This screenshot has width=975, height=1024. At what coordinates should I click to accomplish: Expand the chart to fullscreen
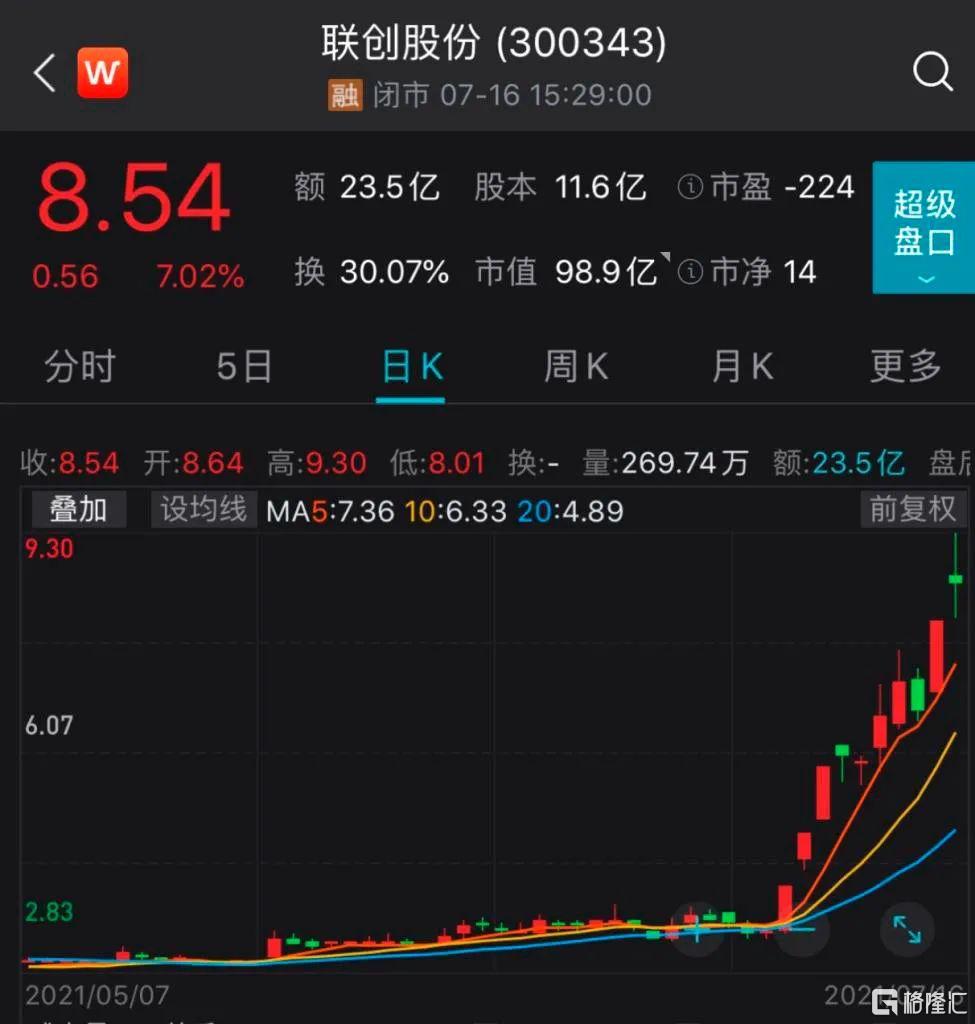tap(906, 930)
